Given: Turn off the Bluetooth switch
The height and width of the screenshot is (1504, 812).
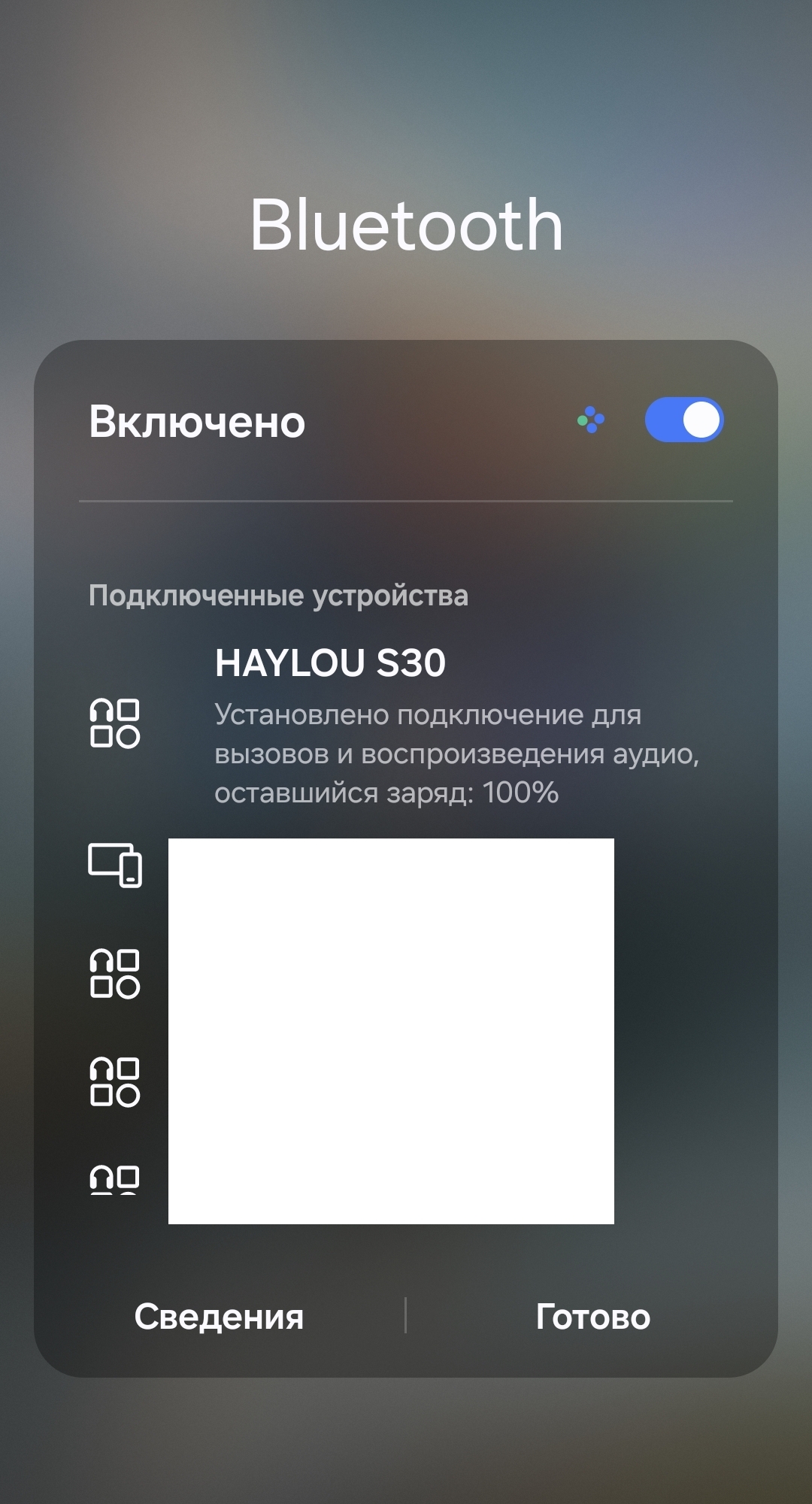Looking at the screenshot, I should [683, 420].
